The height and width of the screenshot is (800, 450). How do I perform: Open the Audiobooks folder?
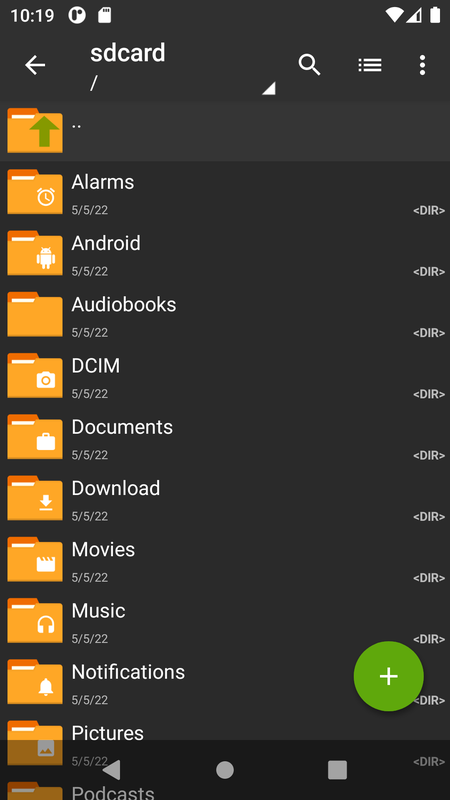click(x=225, y=315)
